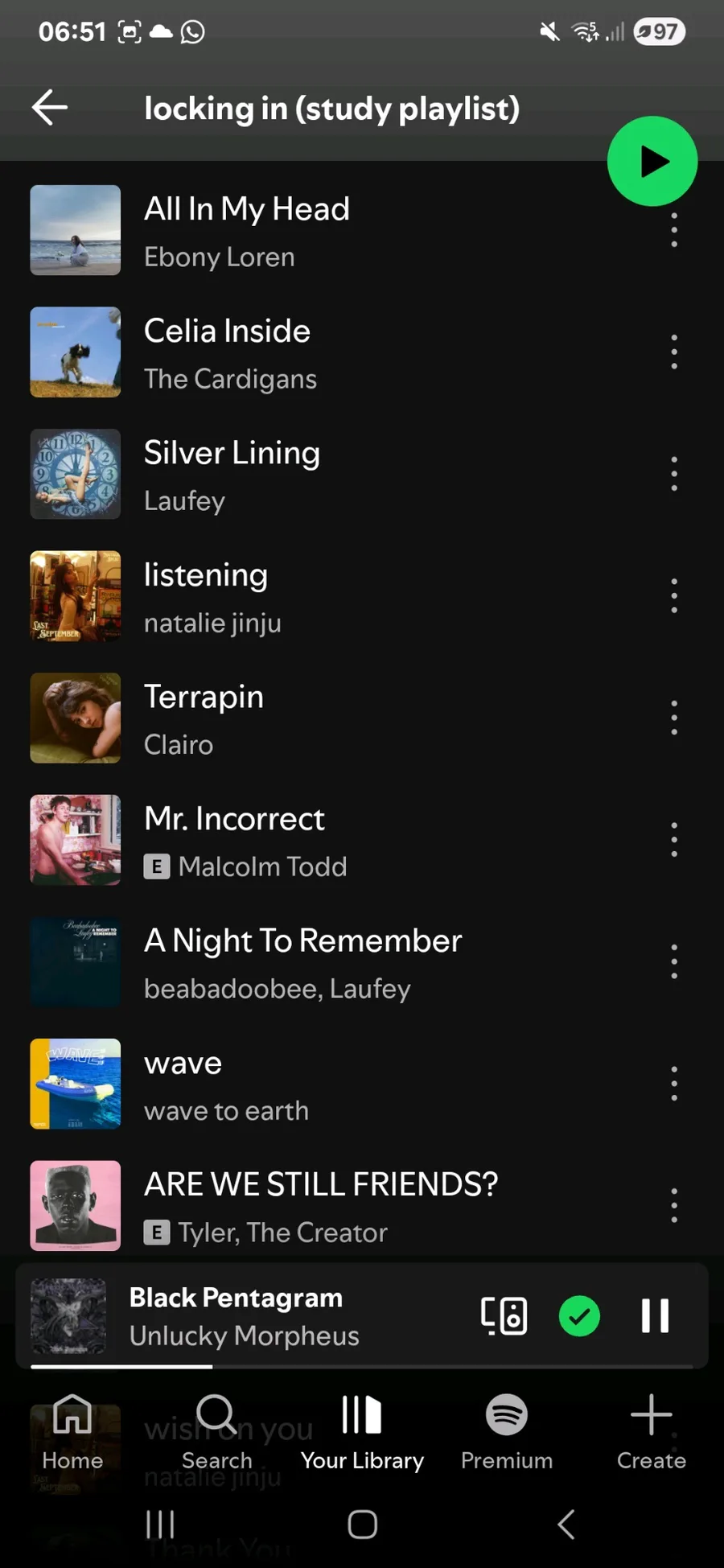This screenshot has width=724, height=1568.
Task: Show recent apps from the navigation bar
Action: click(160, 1524)
